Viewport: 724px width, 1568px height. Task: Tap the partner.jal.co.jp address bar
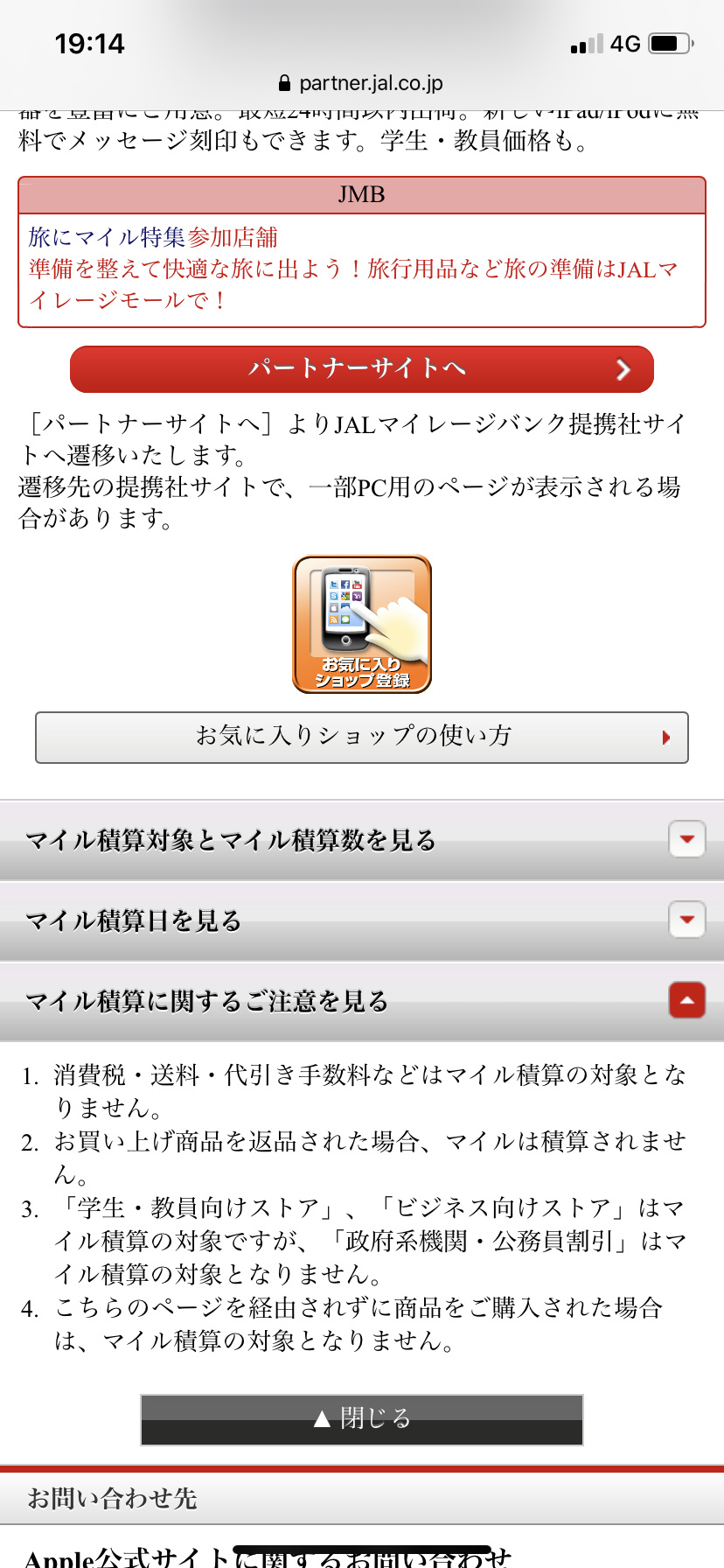pos(362,83)
